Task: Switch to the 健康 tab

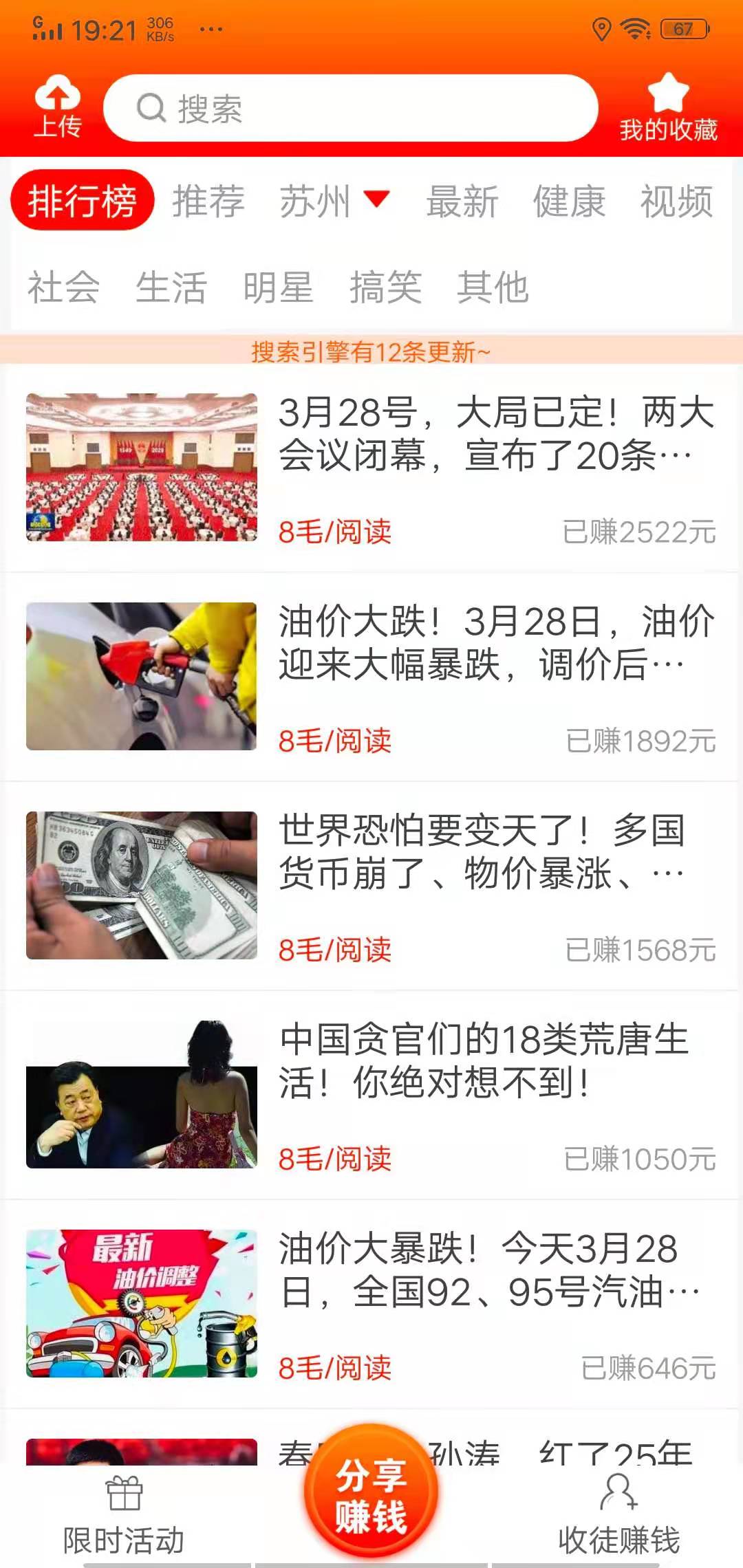Action: [570, 202]
